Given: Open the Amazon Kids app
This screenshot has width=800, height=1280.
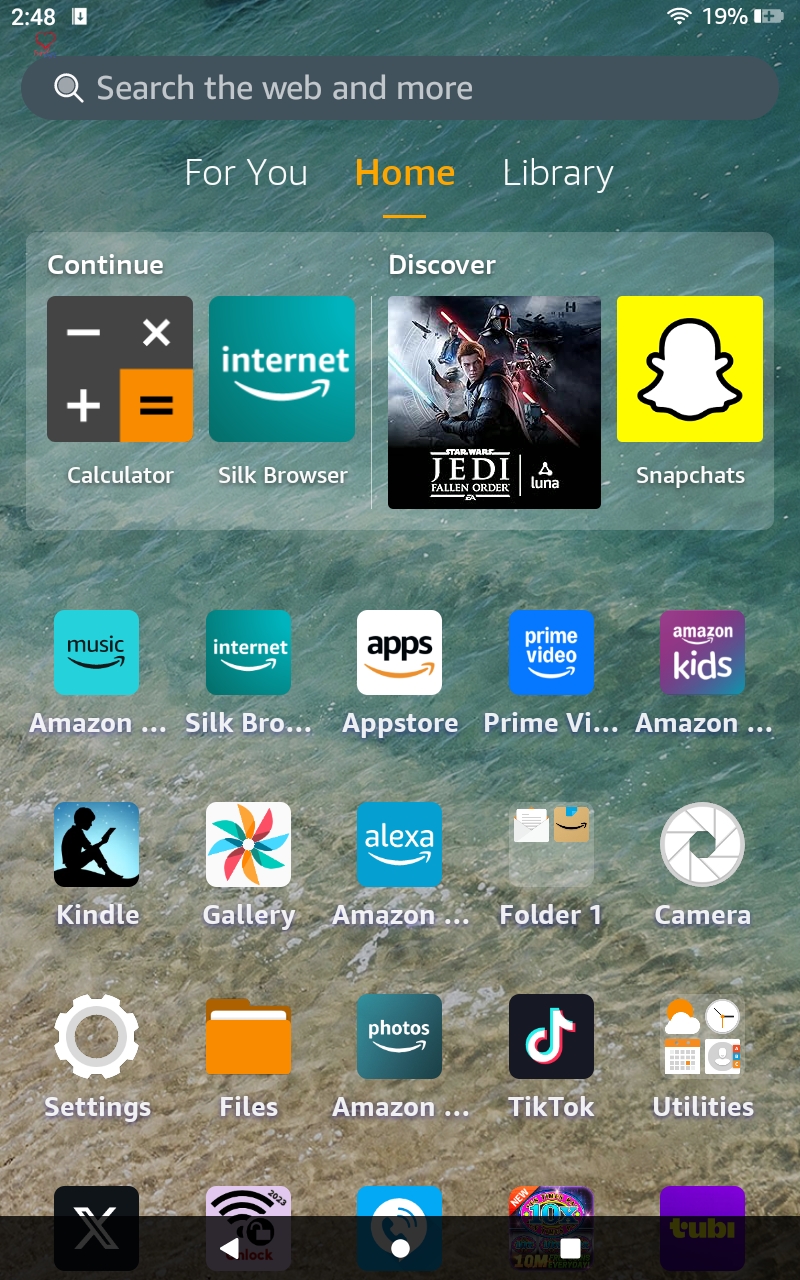Looking at the screenshot, I should (x=702, y=653).
